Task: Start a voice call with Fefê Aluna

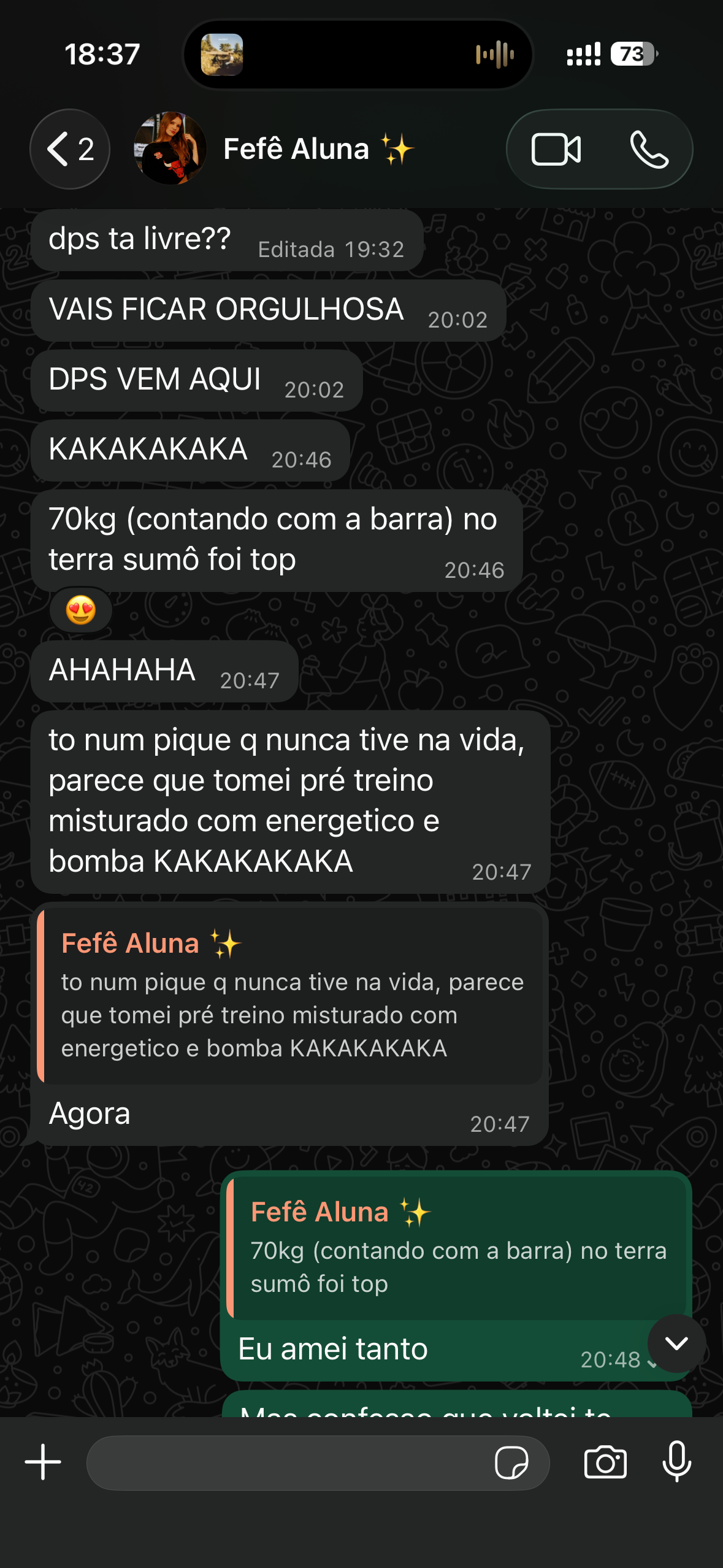Action: pos(649,149)
